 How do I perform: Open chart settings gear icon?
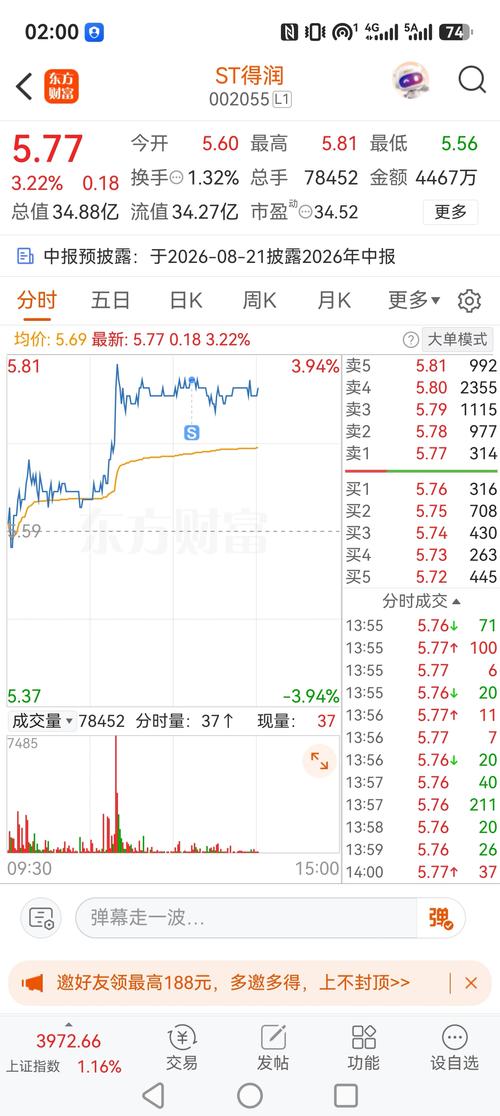point(469,301)
